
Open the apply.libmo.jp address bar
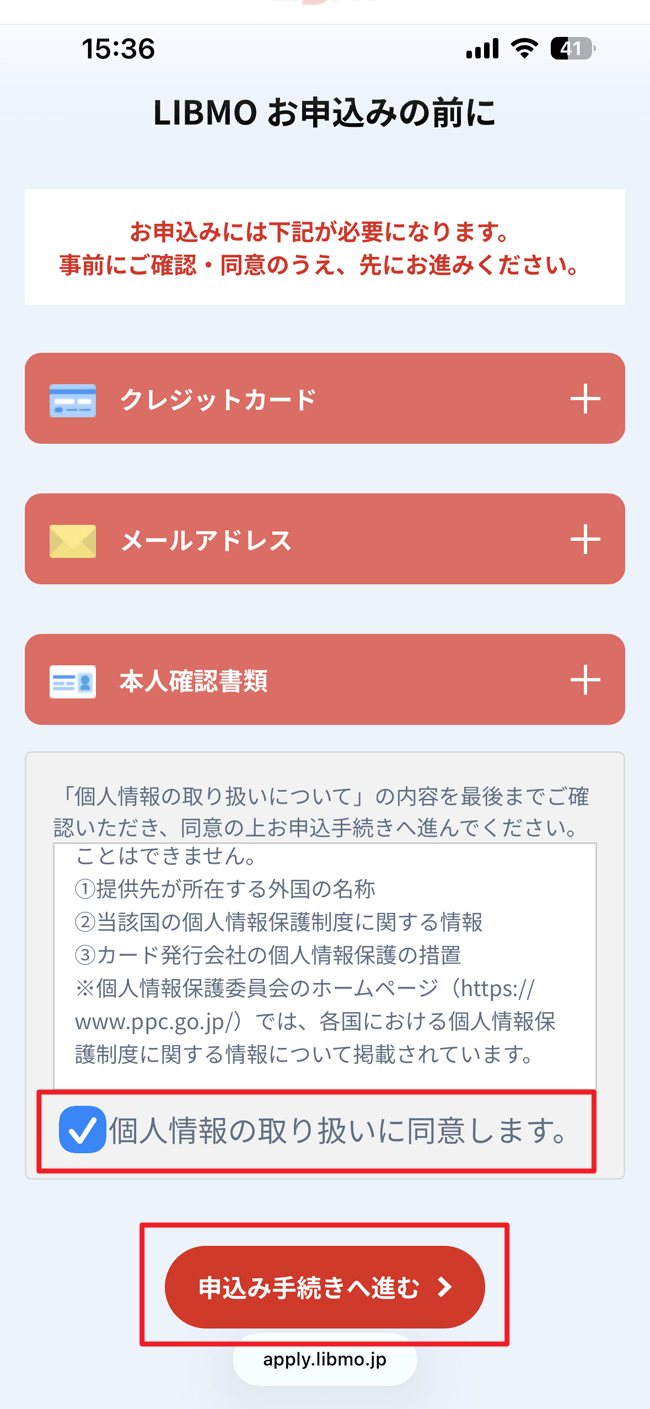pyautogui.click(x=325, y=1360)
